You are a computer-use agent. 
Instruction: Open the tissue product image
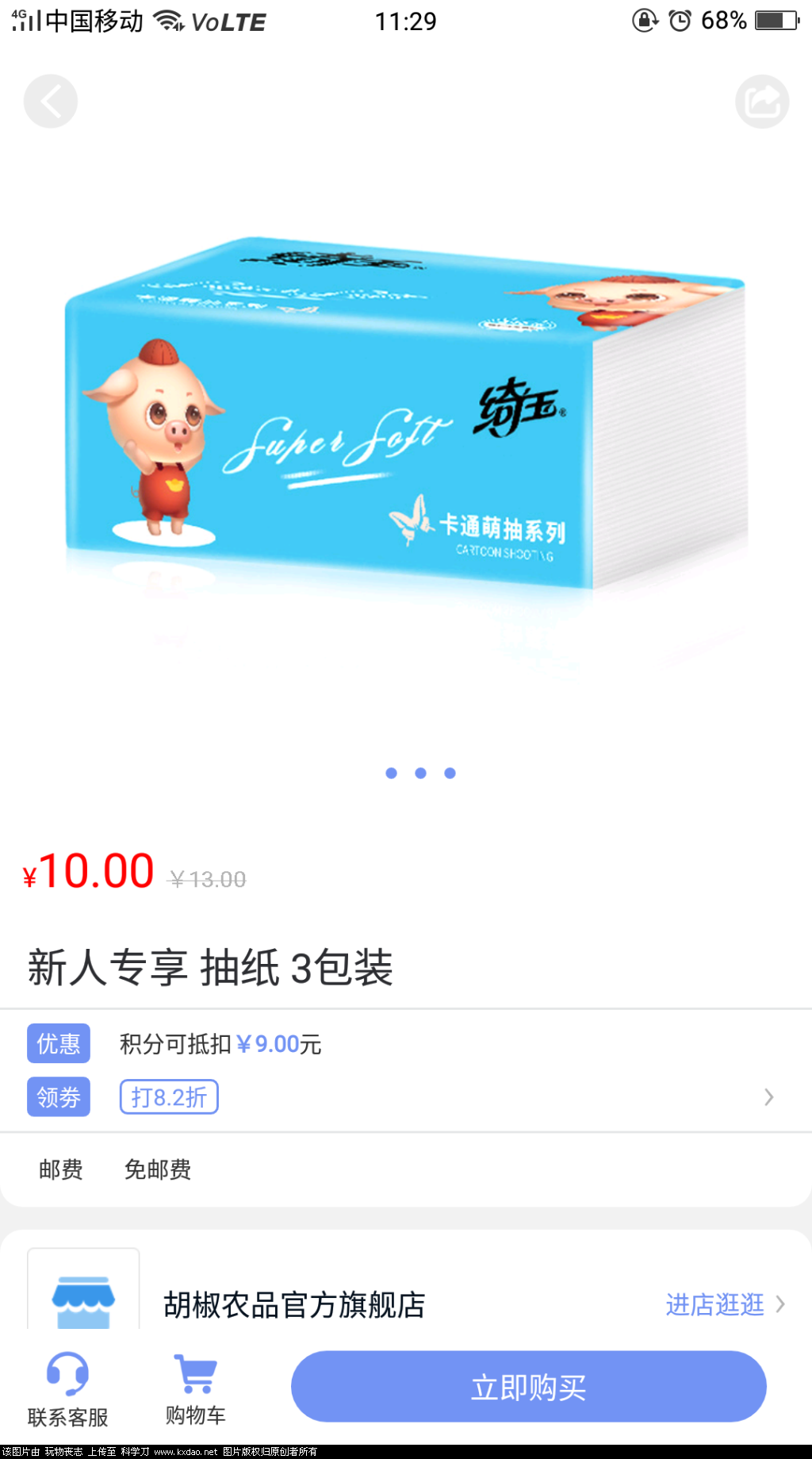tap(406, 413)
